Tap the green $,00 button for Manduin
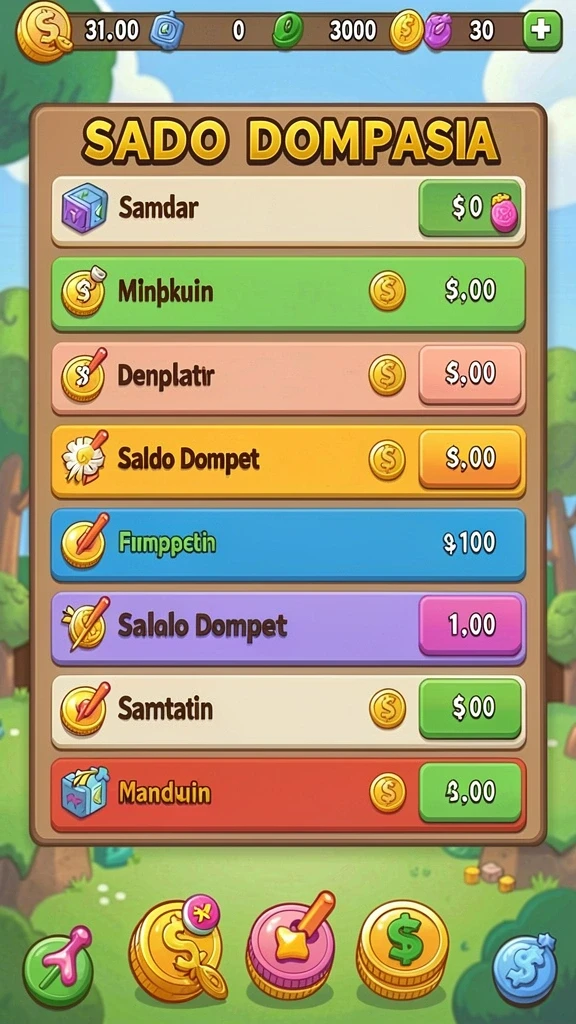The width and height of the screenshot is (576, 1024). (x=470, y=792)
